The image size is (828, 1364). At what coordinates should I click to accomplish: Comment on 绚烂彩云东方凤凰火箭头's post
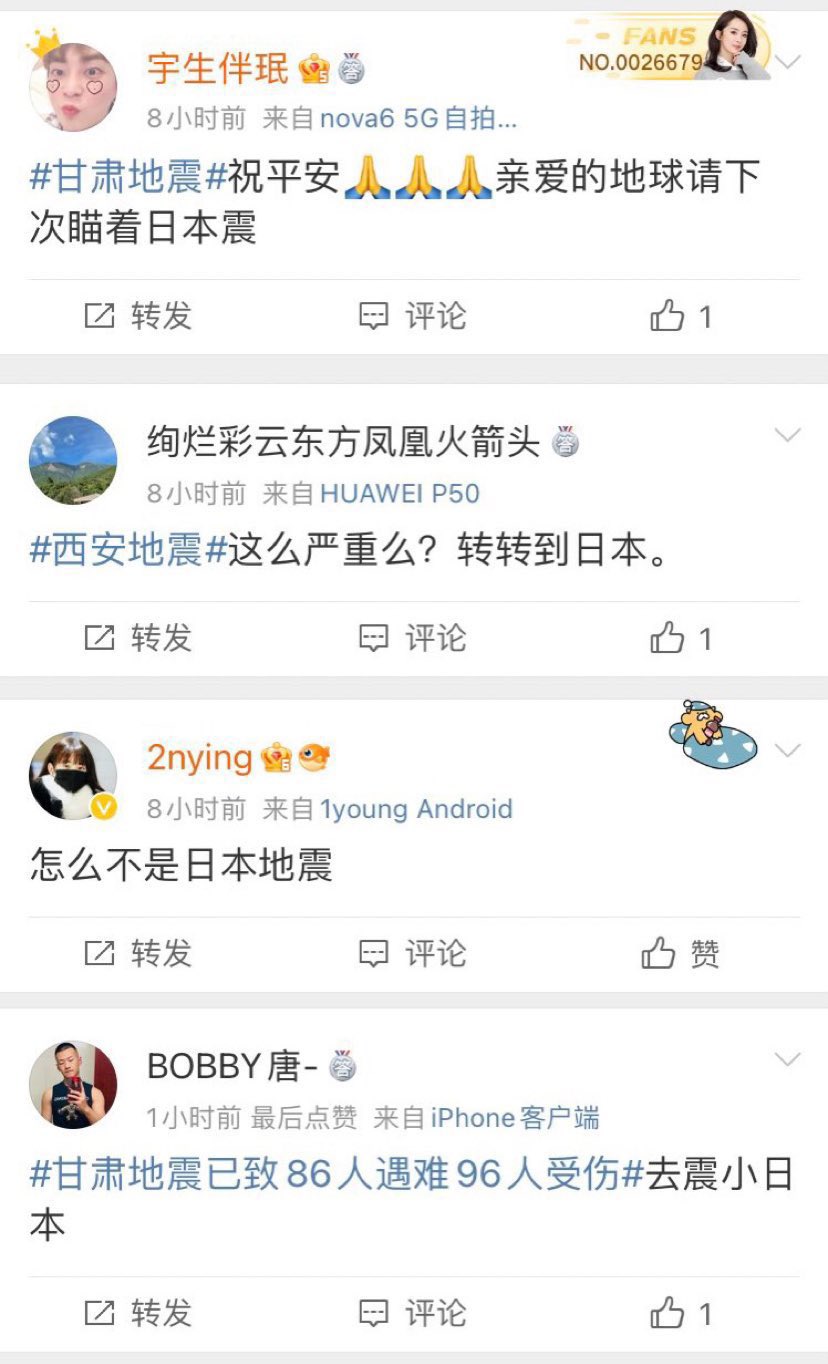click(413, 638)
